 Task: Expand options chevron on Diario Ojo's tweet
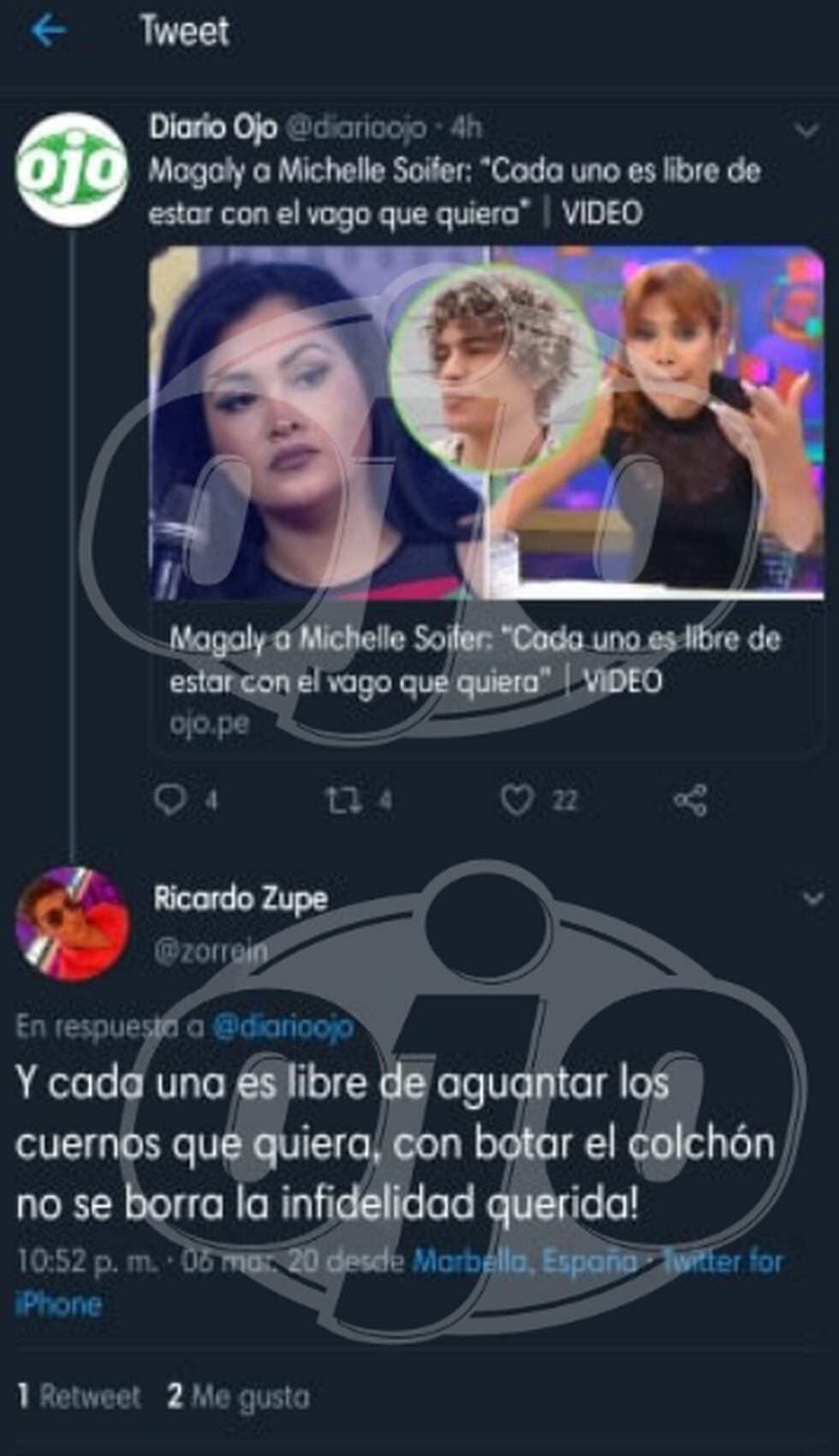pos(806,130)
